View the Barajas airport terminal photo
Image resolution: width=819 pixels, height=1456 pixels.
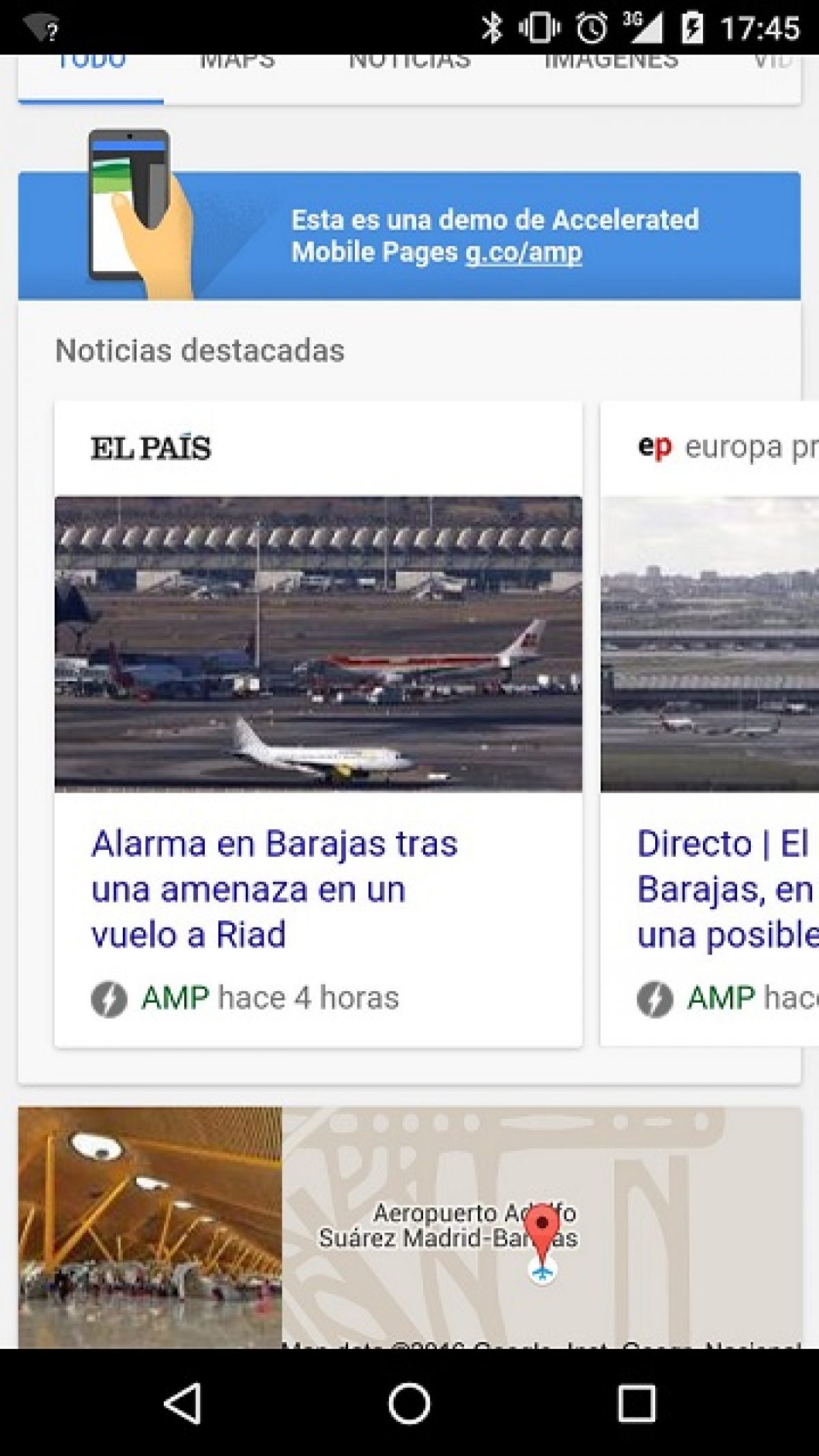149,1229
